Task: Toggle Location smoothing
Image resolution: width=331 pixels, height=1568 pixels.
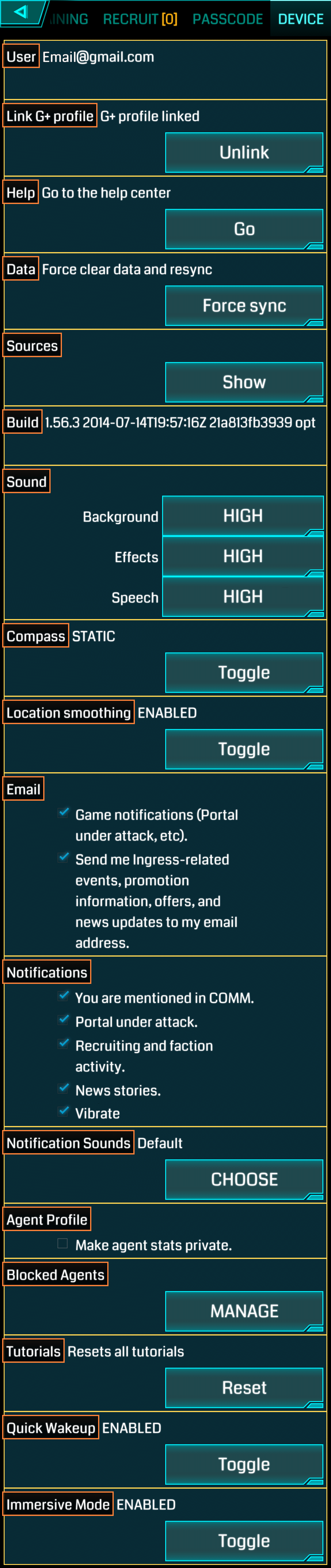Action: coord(244,749)
